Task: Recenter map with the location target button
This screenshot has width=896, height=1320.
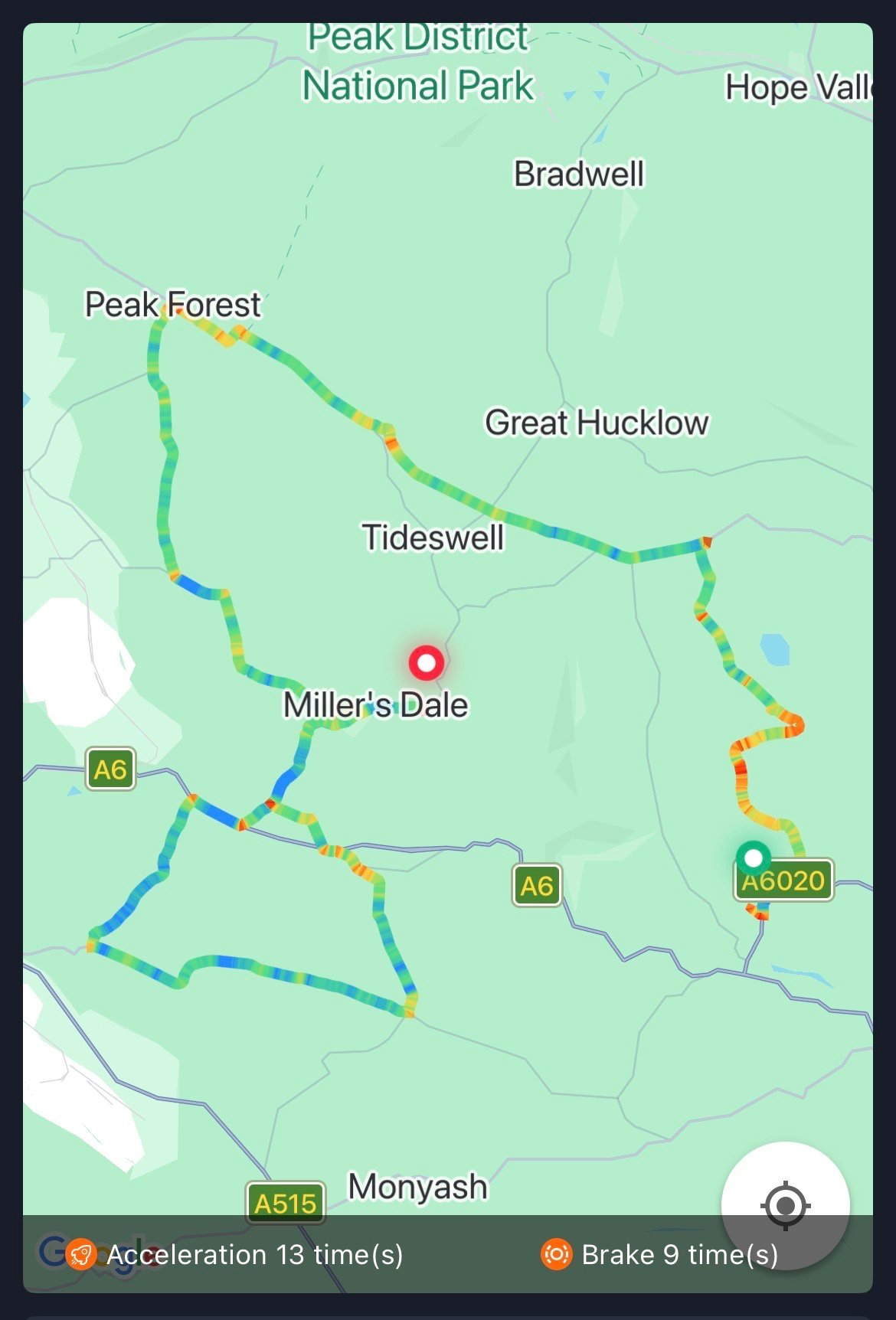Action: tap(785, 1206)
